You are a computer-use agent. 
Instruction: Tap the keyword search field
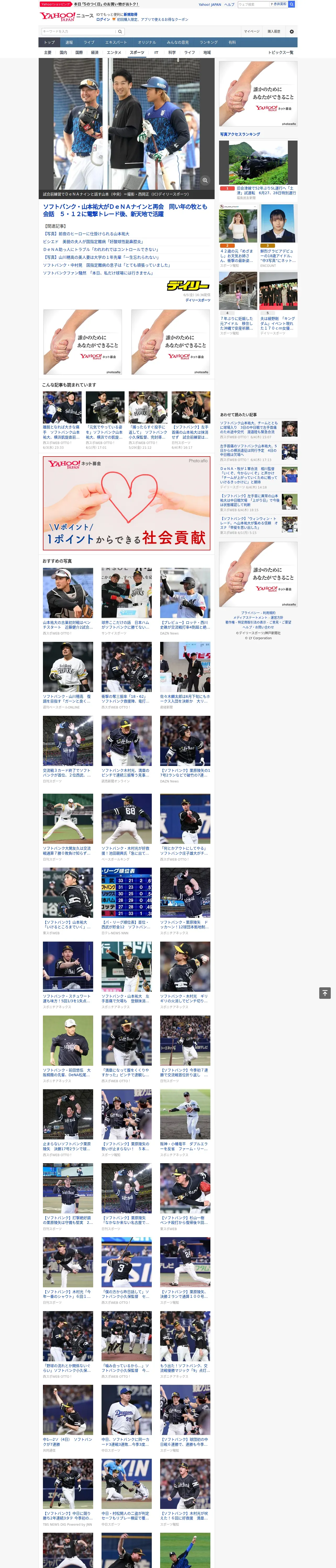[79, 31]
